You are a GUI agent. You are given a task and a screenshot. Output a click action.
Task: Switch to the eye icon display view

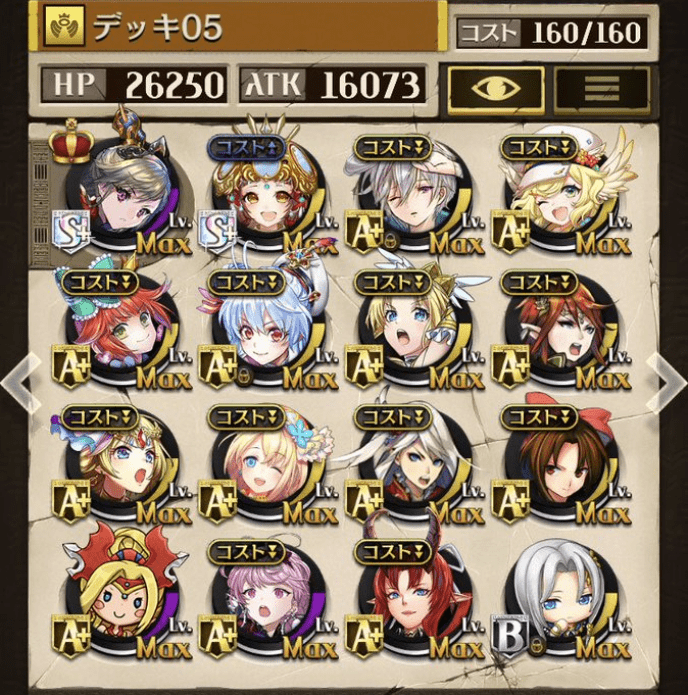coord(495,88)
